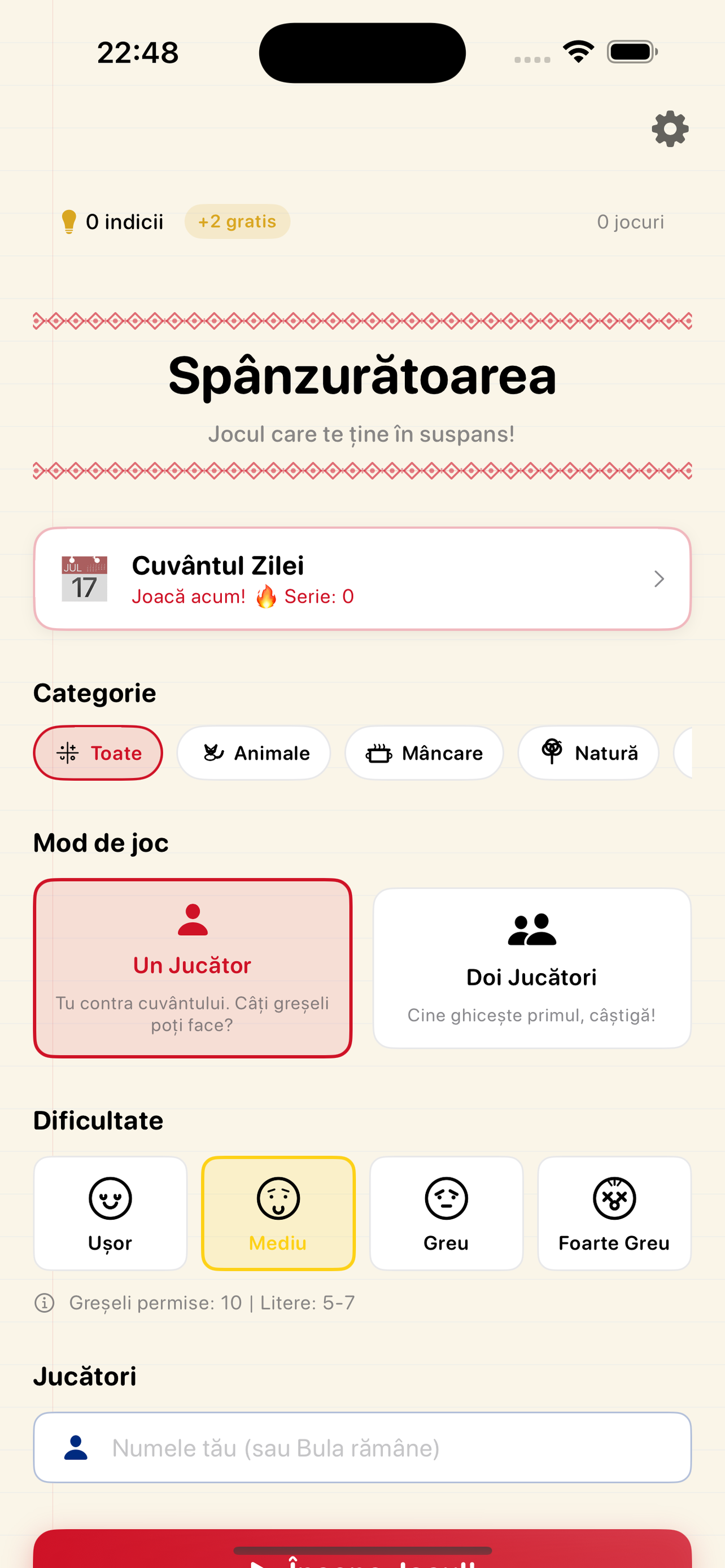Open the settings gear icon
This screenshot has width=725, height=1568.
coord(670,129)
